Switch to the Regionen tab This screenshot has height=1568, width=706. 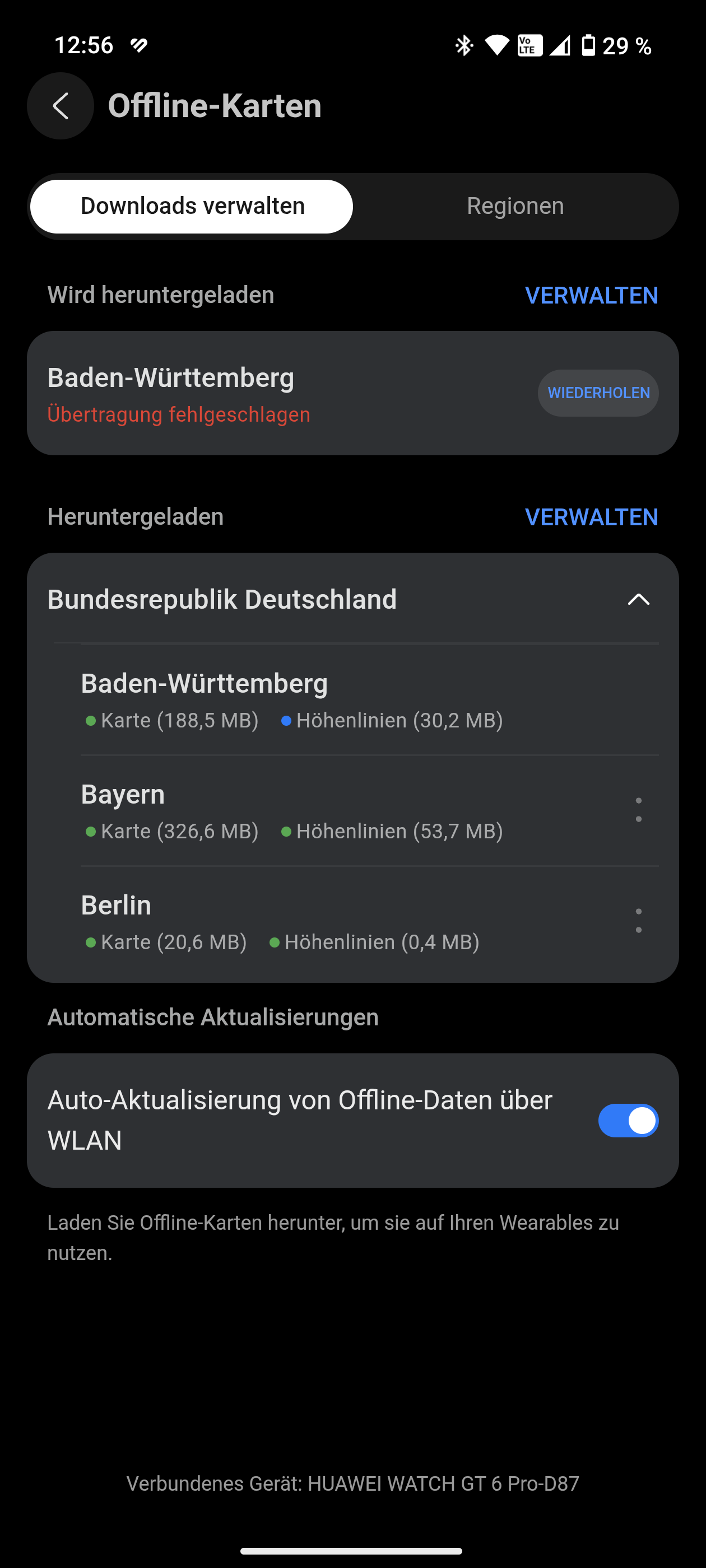pos(515,206)
